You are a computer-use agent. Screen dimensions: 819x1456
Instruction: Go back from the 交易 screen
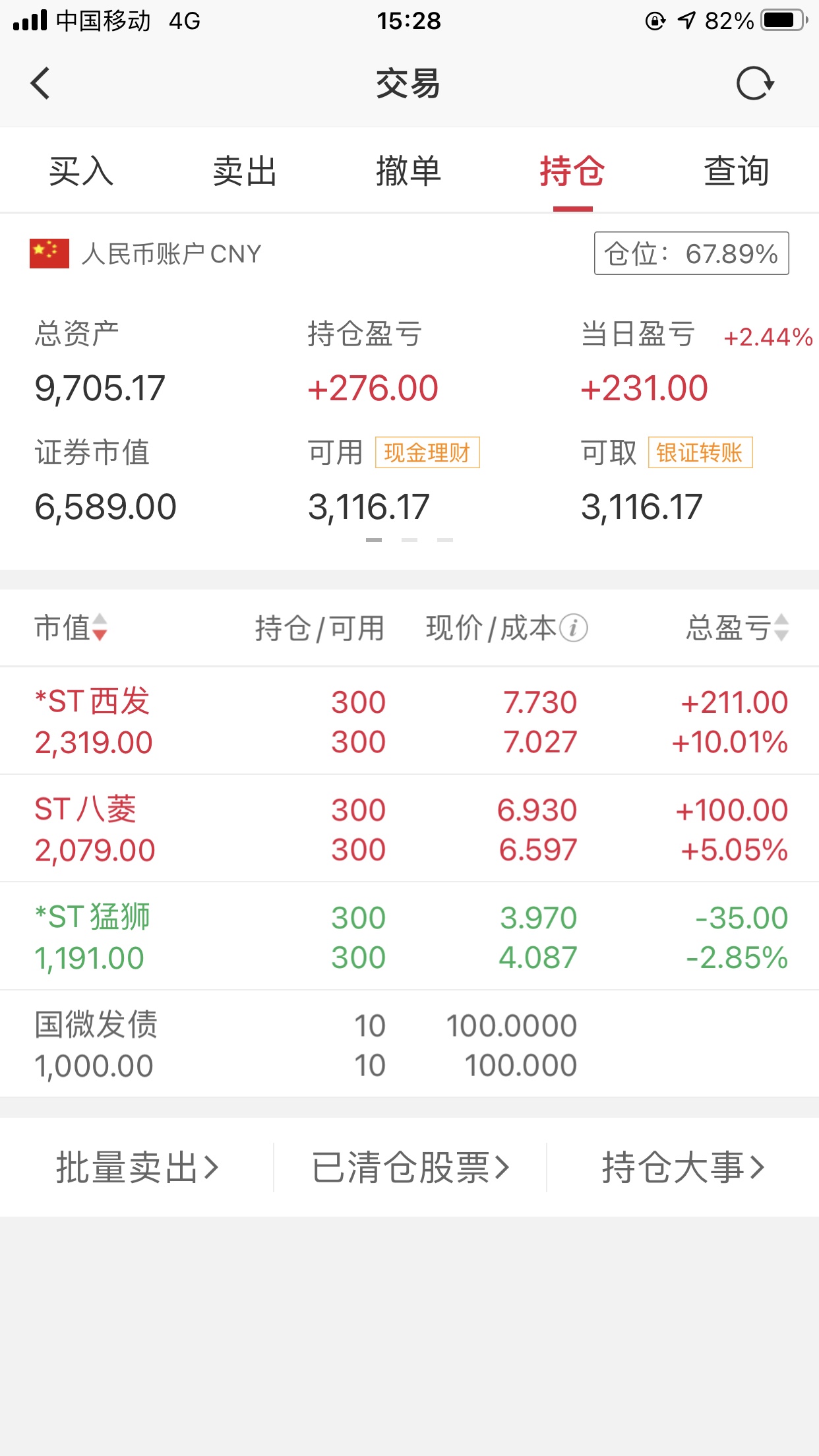point(40,84)
